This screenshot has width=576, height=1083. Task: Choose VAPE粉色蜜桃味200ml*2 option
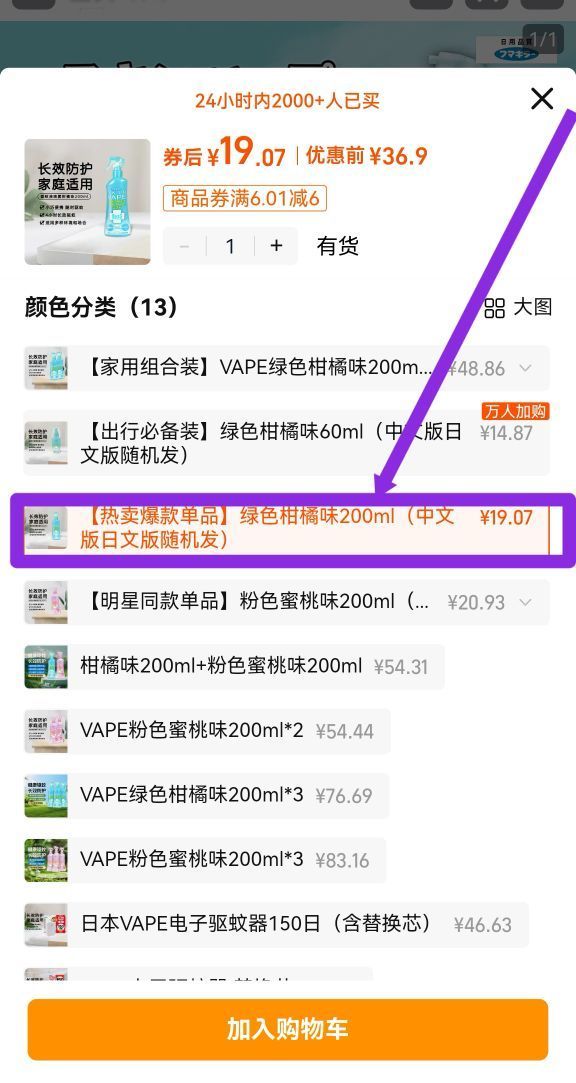(207, 731)
